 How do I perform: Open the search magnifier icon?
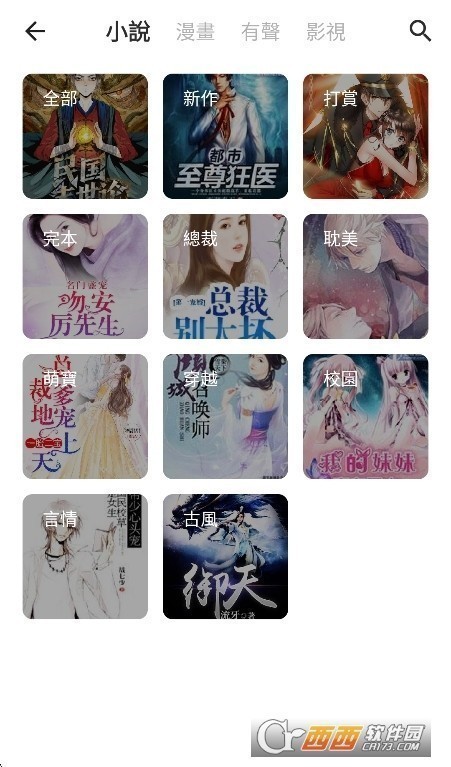pyautogui.click(x=420, y=31)
